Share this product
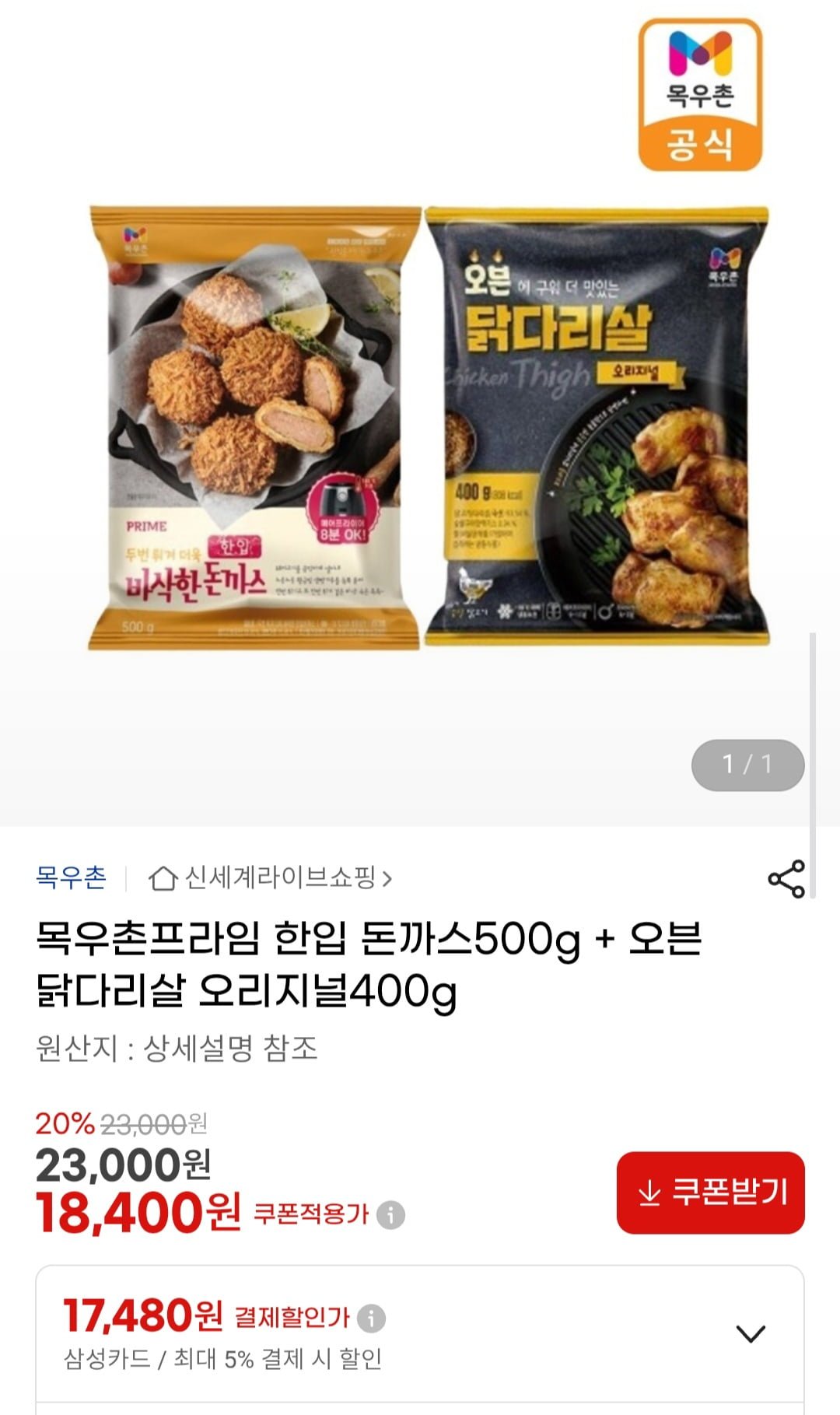This screenshot has height=1415, width=840. (x=786, y=879)
